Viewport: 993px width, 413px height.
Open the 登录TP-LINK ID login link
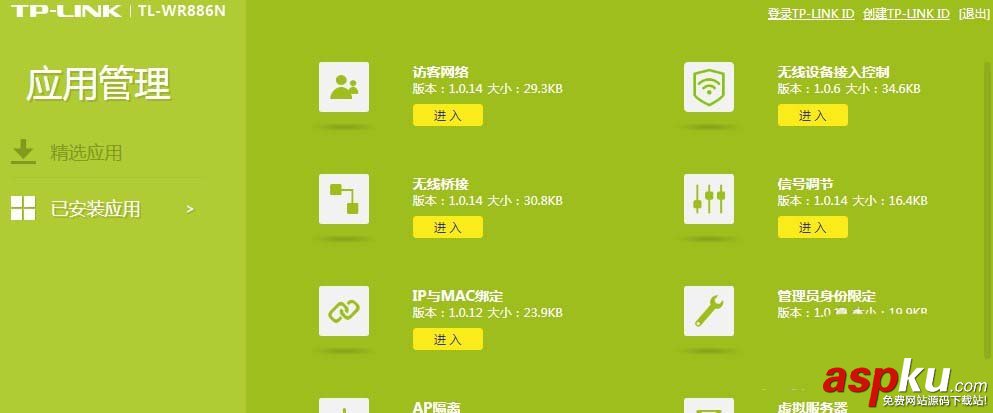tap(810, 13)
